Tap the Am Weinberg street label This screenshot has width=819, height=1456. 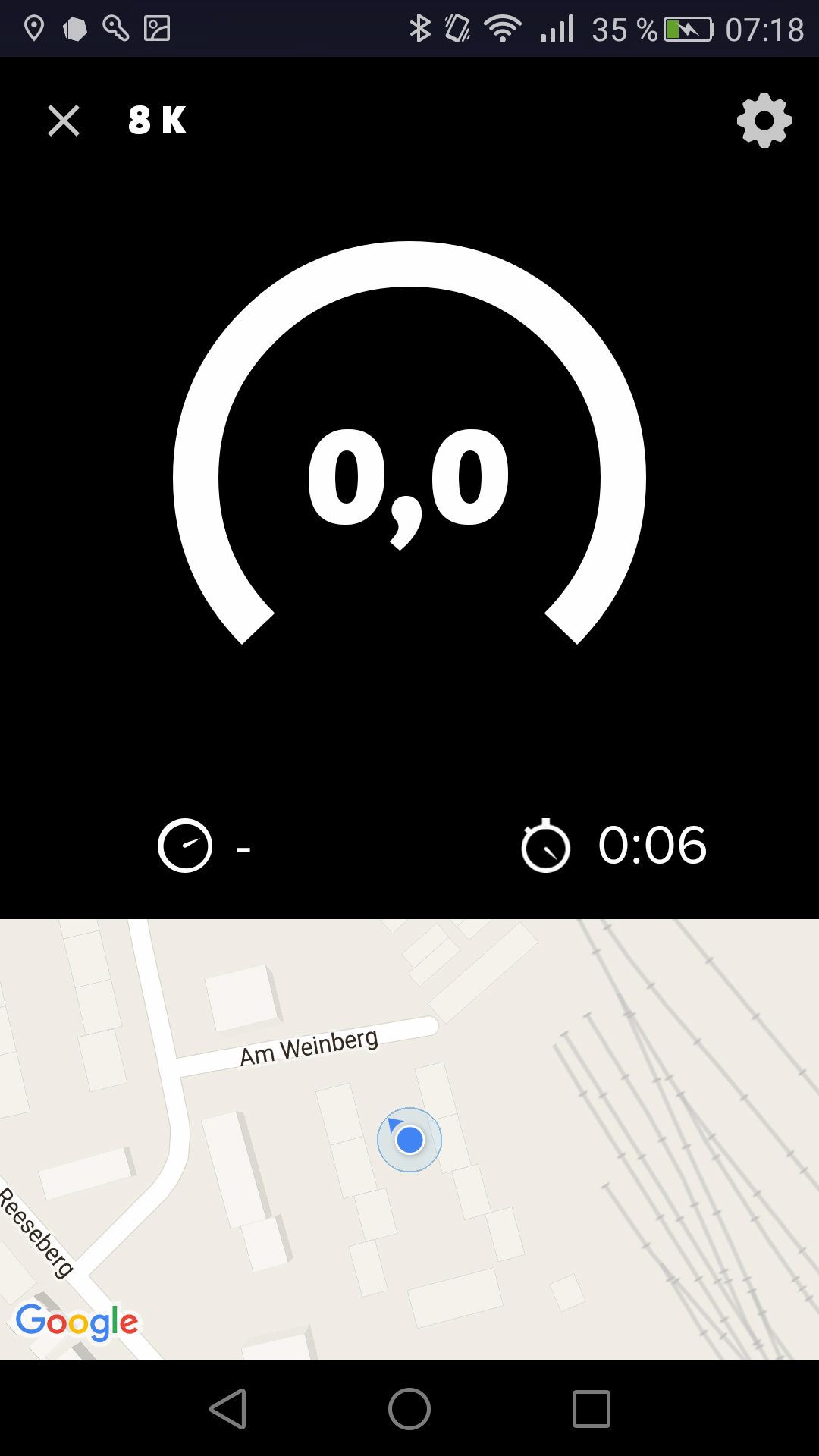(309, 1046)
